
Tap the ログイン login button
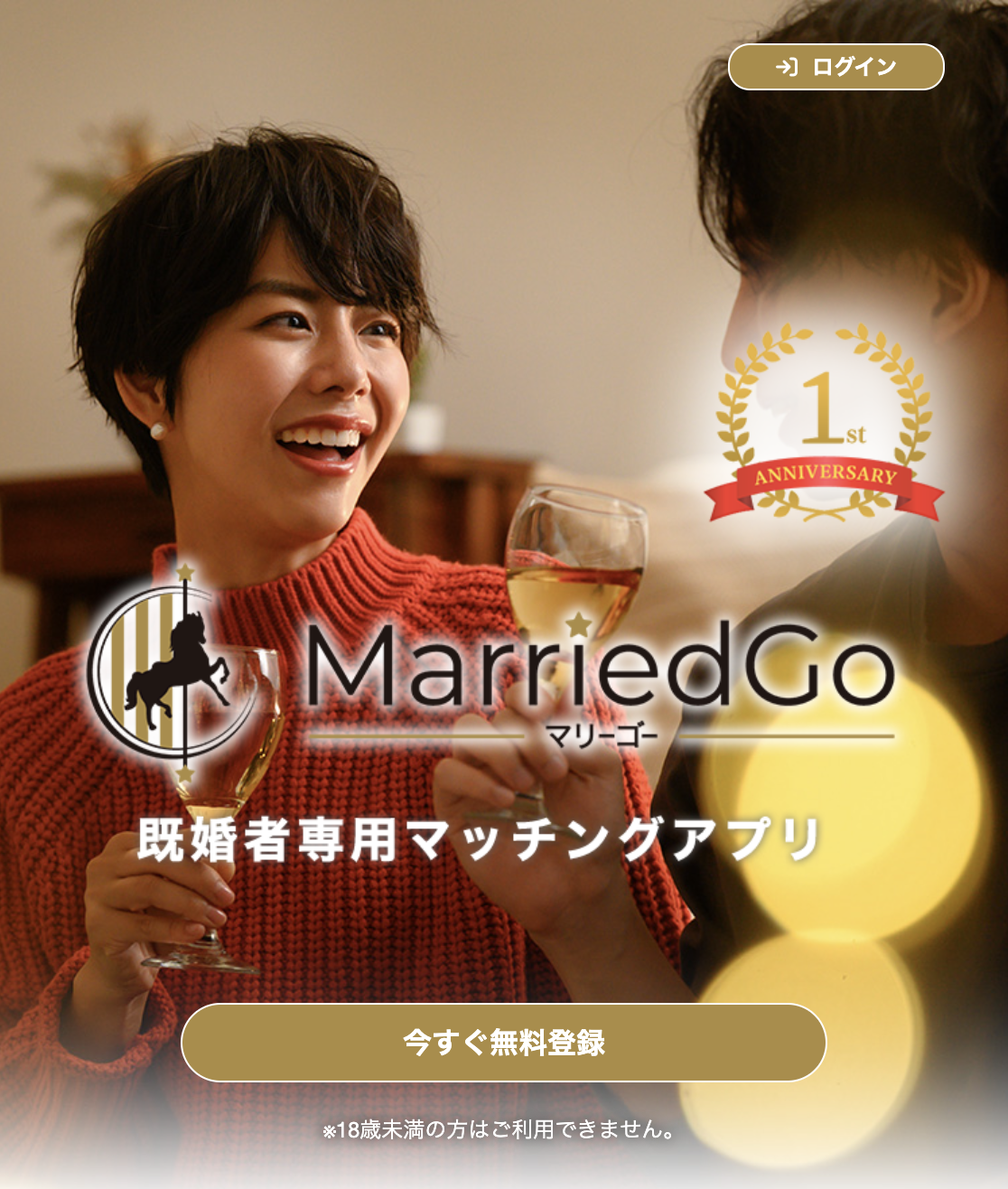(835, 67)
